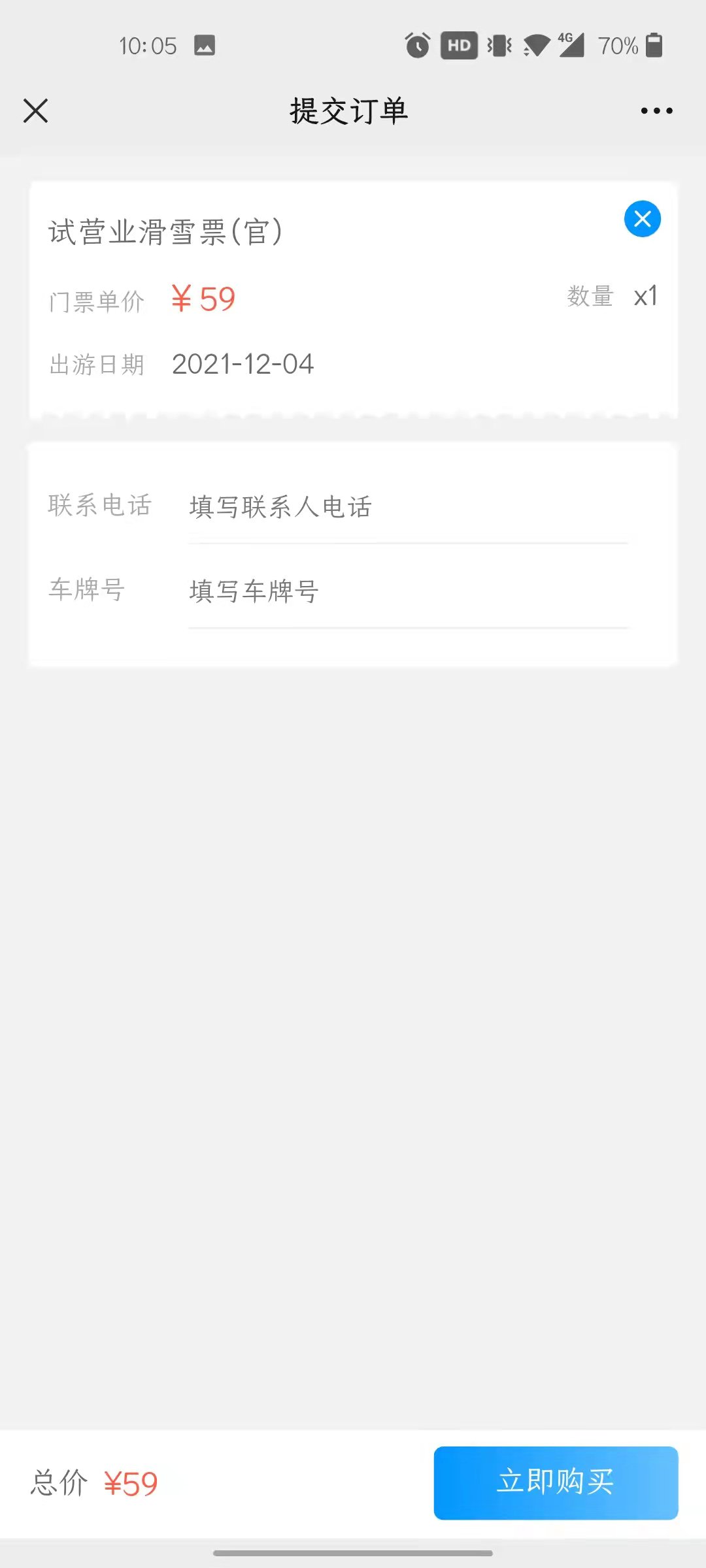Close the 提交订单 page
The width and height of the screenshot is (706, 1568).
tap(36, 110)
